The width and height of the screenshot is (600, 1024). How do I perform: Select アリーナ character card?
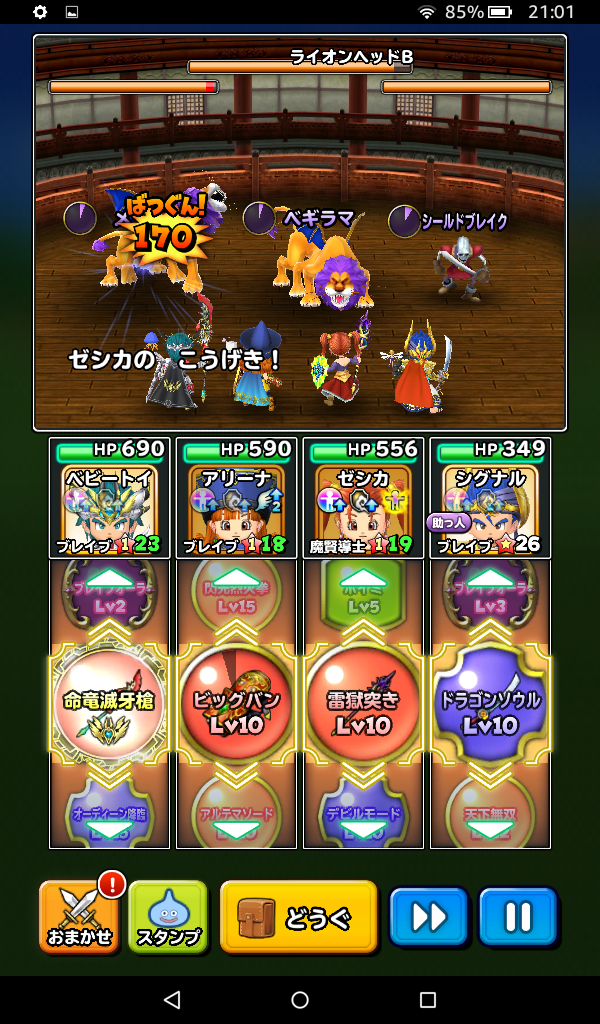(x=236, y=498)
